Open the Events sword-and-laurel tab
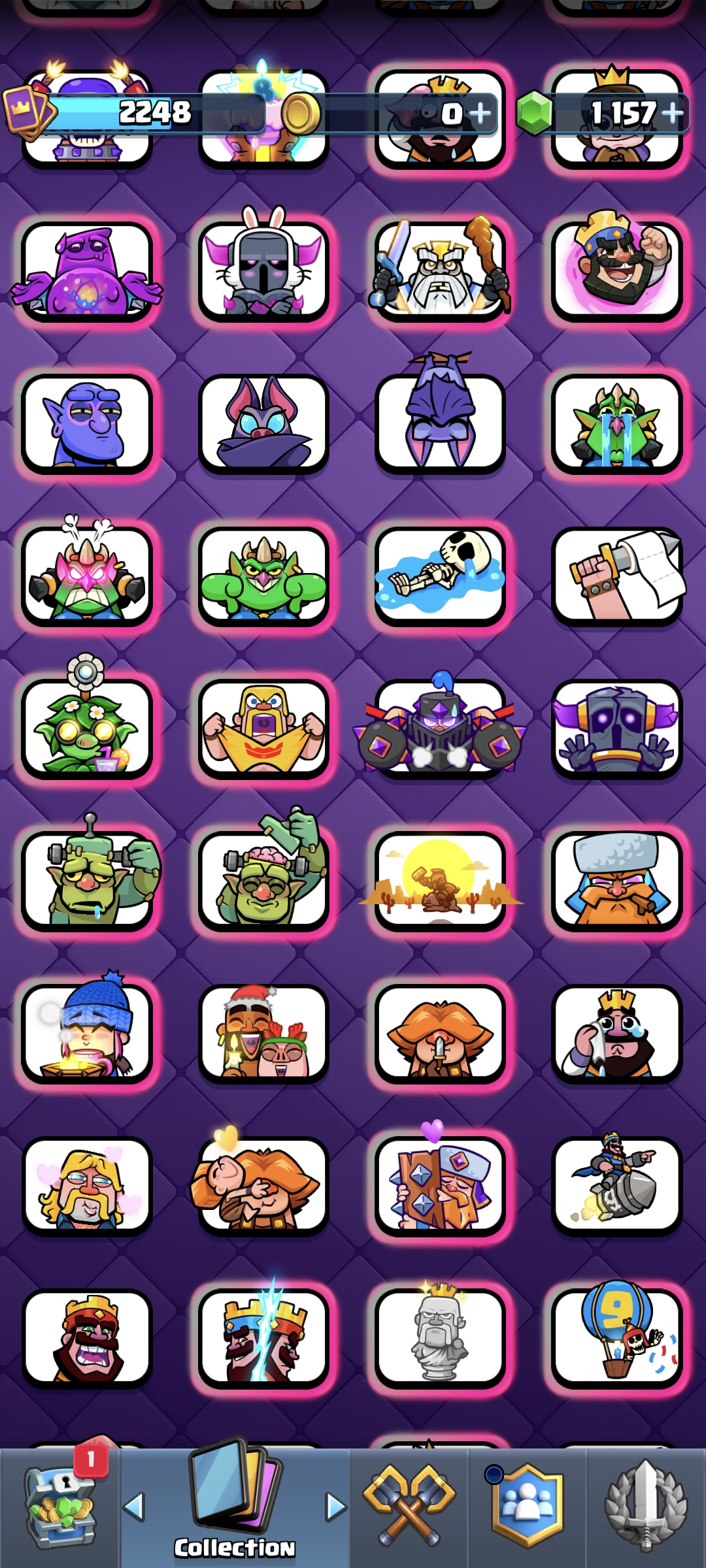Viewport: 706px width, 1568px height. [x=646, y=1508]
